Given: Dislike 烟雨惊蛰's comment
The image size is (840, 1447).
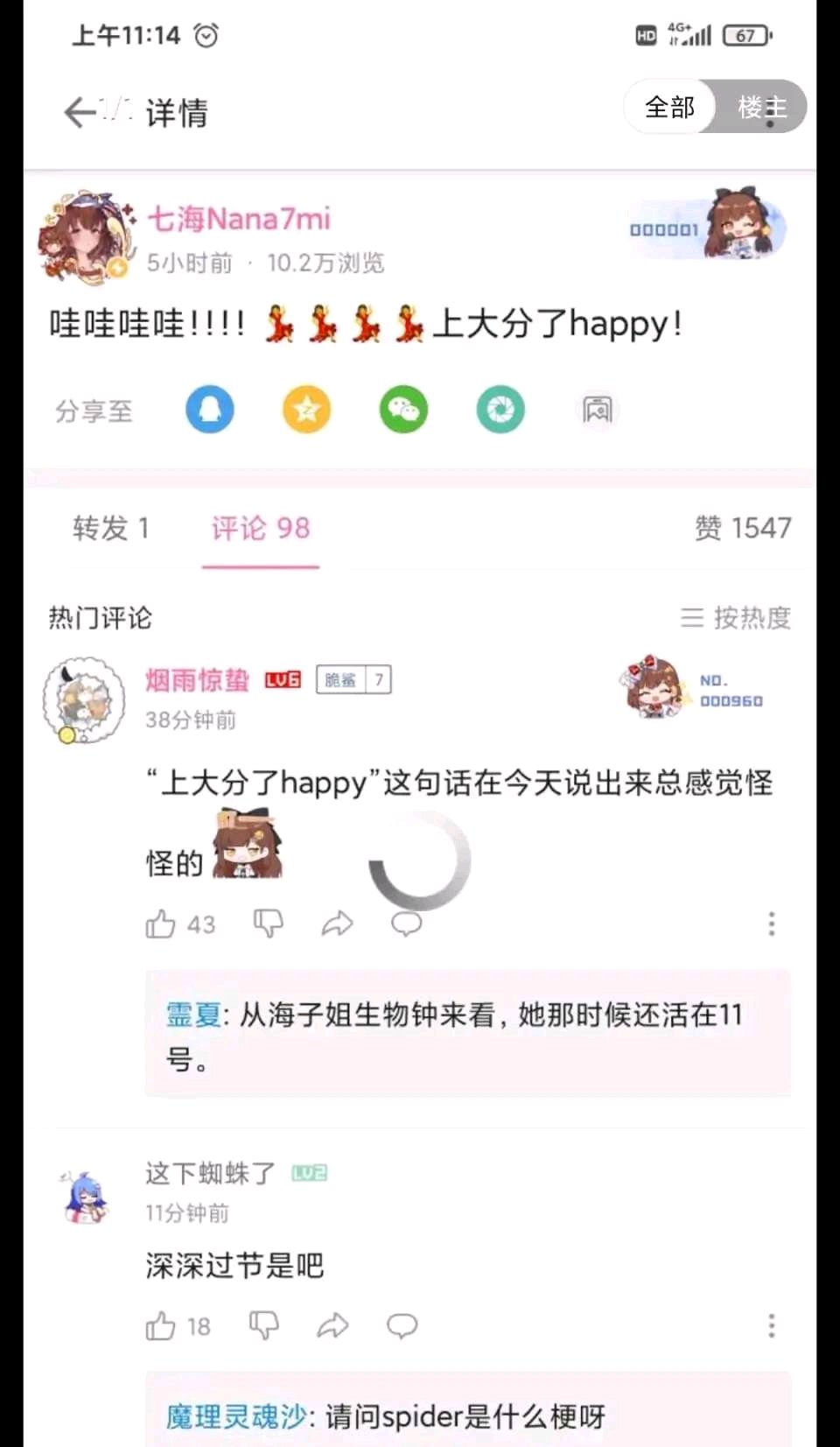Looking at the screenshot, I should [x=268, y=924].
